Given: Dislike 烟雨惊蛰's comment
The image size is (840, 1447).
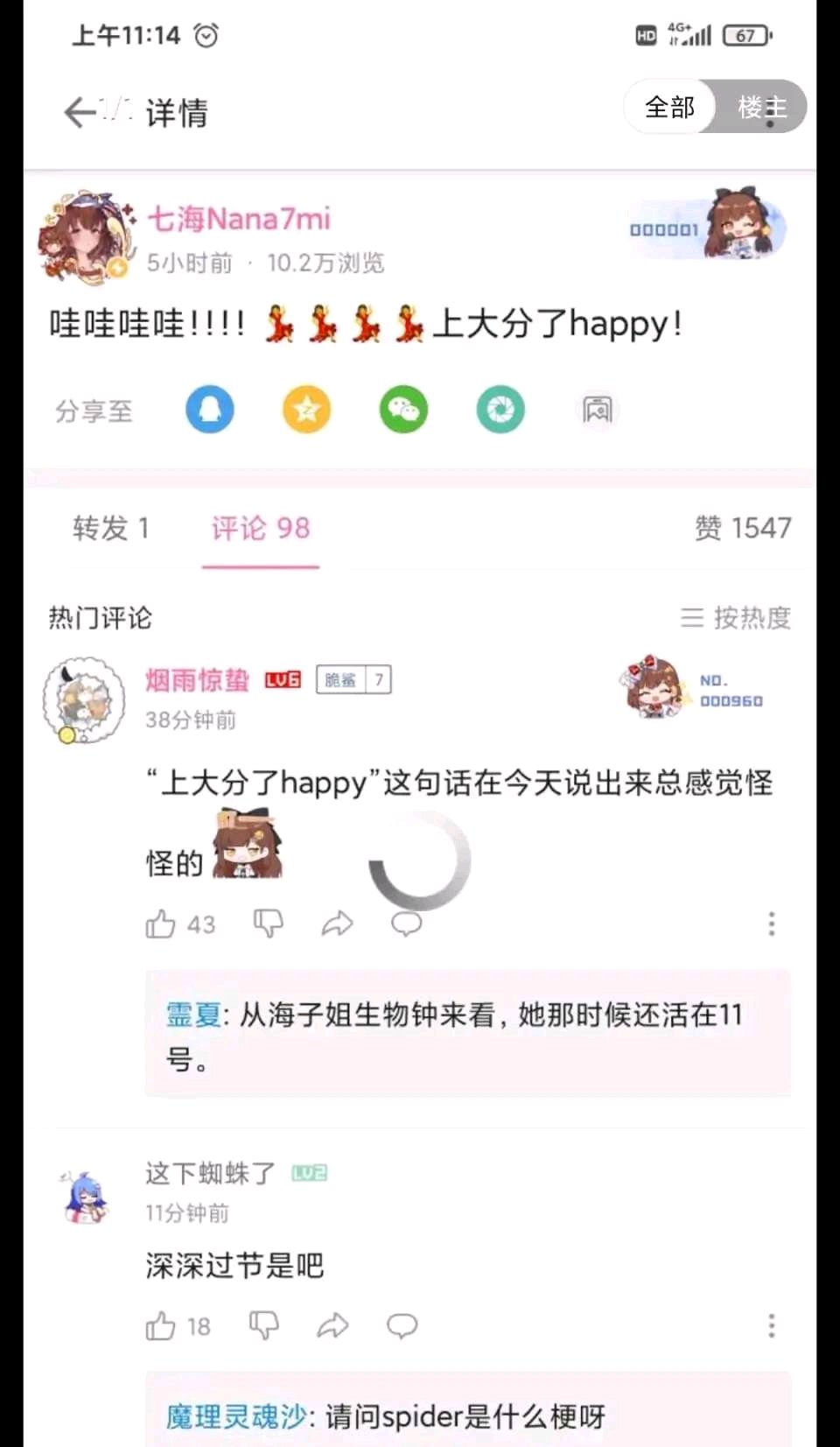Looking at the screenshot, I should [x=268, y=924].
